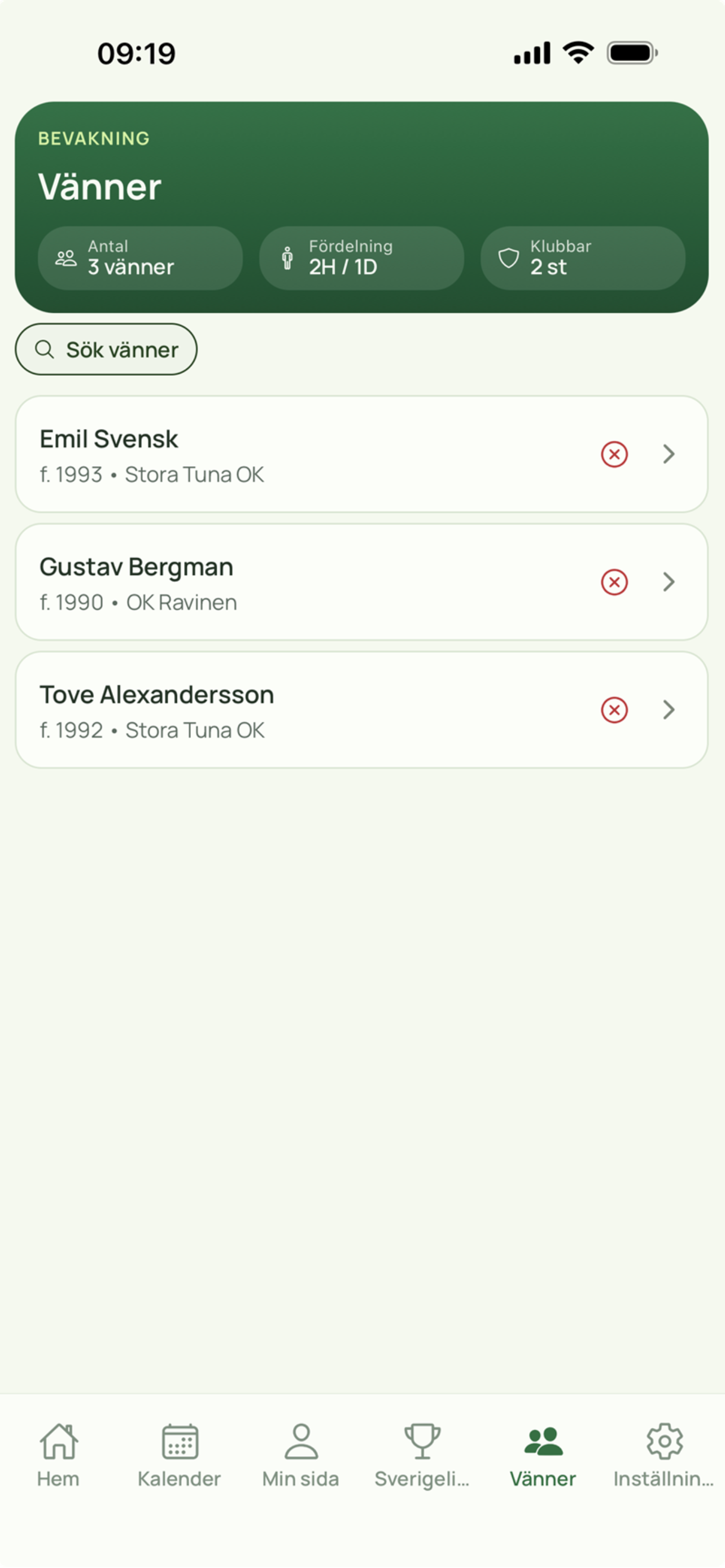Tap the Sök vänner search button
Screen dimensions: 725x1568
[106, 349]
